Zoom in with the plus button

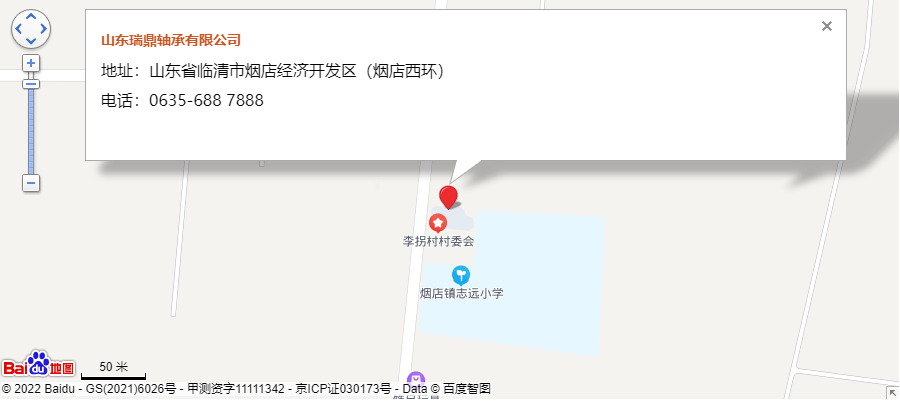[x=31, y=63]
